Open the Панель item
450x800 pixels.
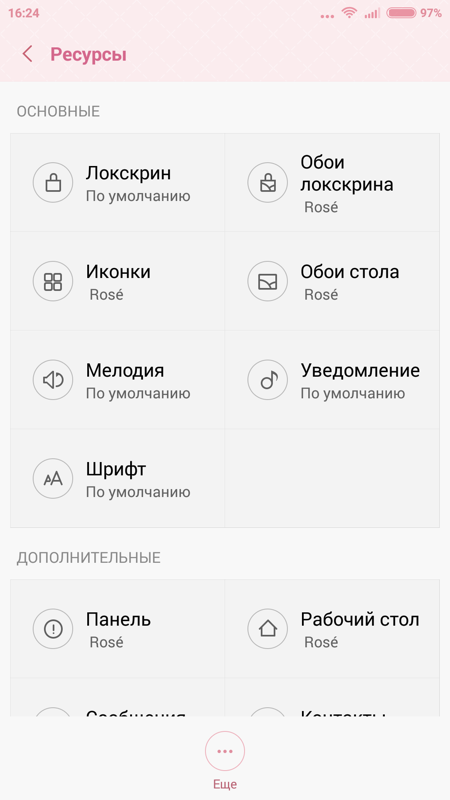pos(117,629)
